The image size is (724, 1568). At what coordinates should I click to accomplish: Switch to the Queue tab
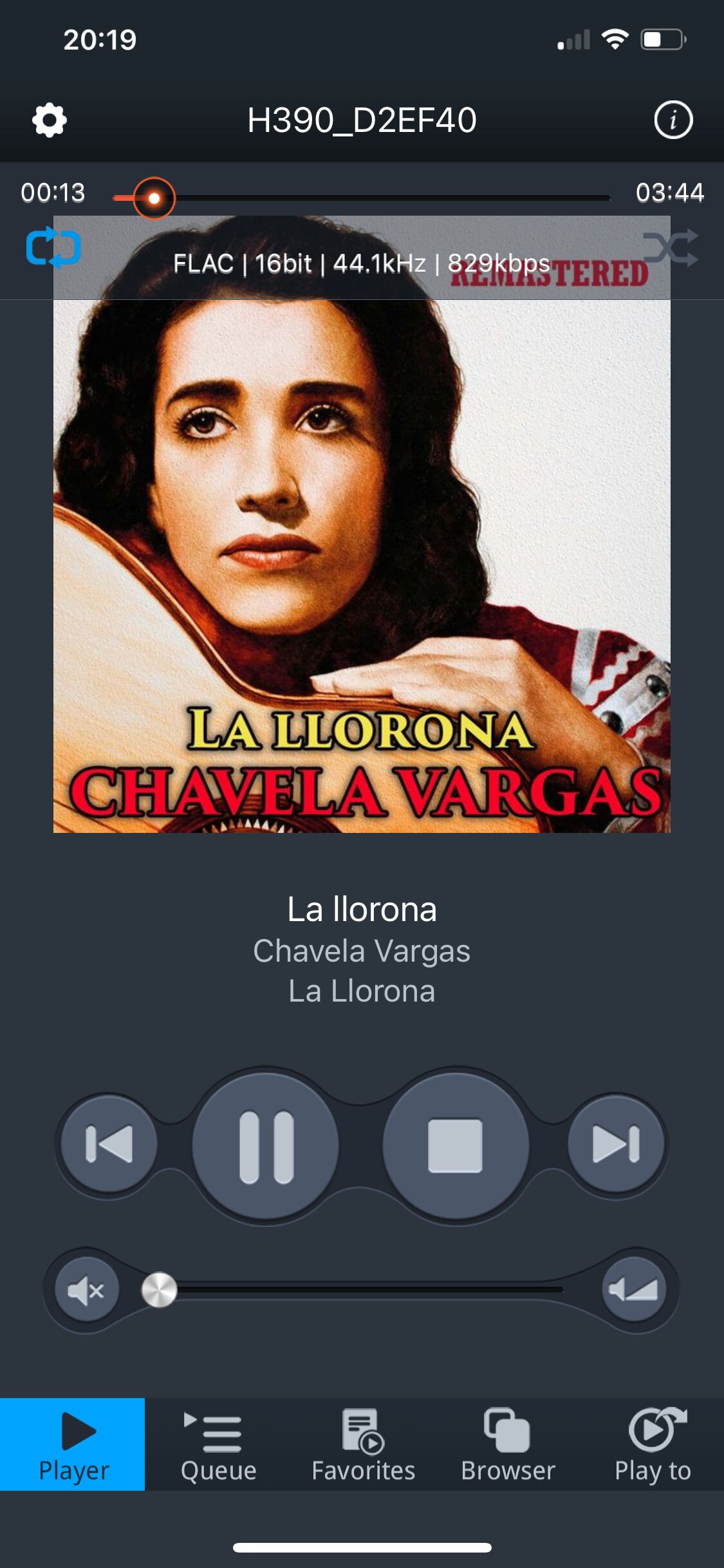click(218, 1444)
